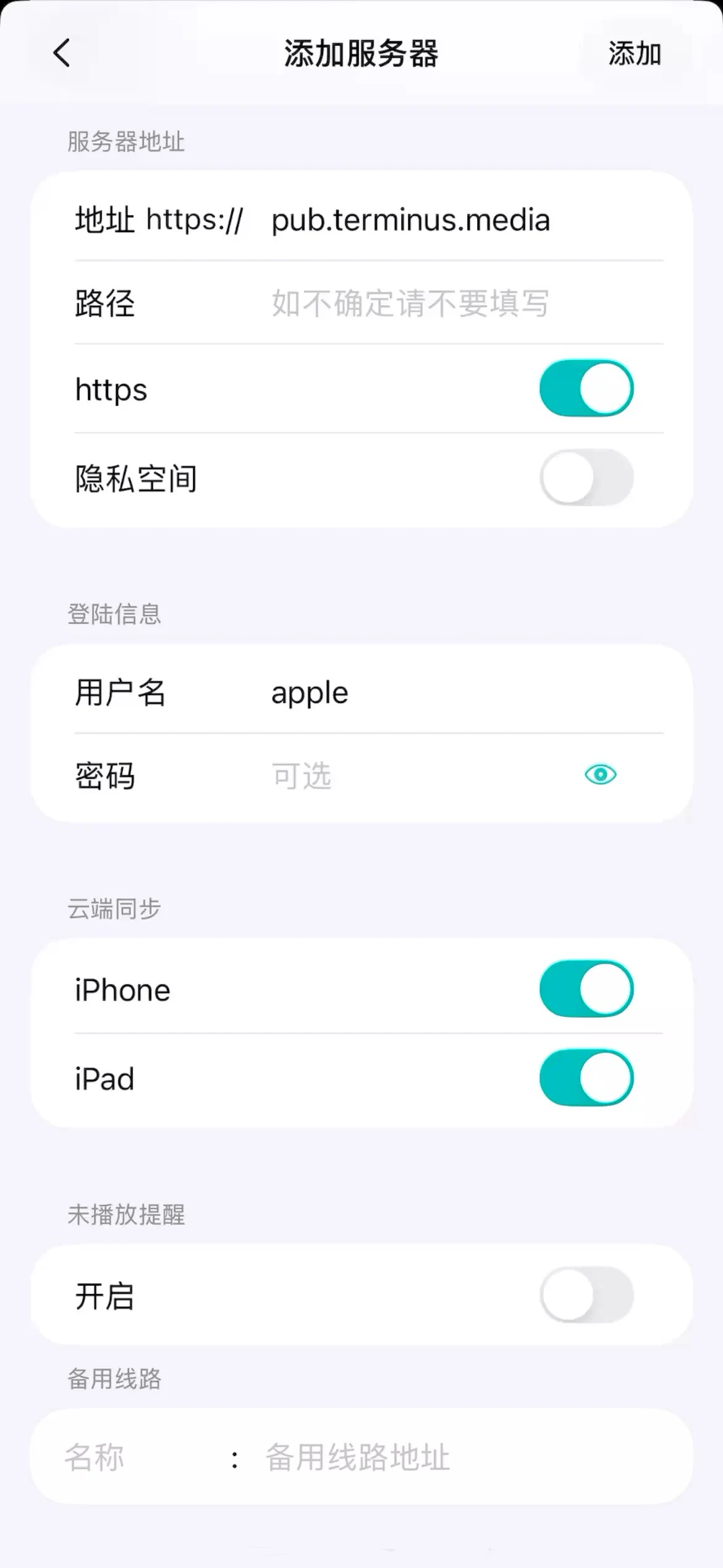
Task: Turn off iPad cloud sync
Action: click(x=586, y=1078)
